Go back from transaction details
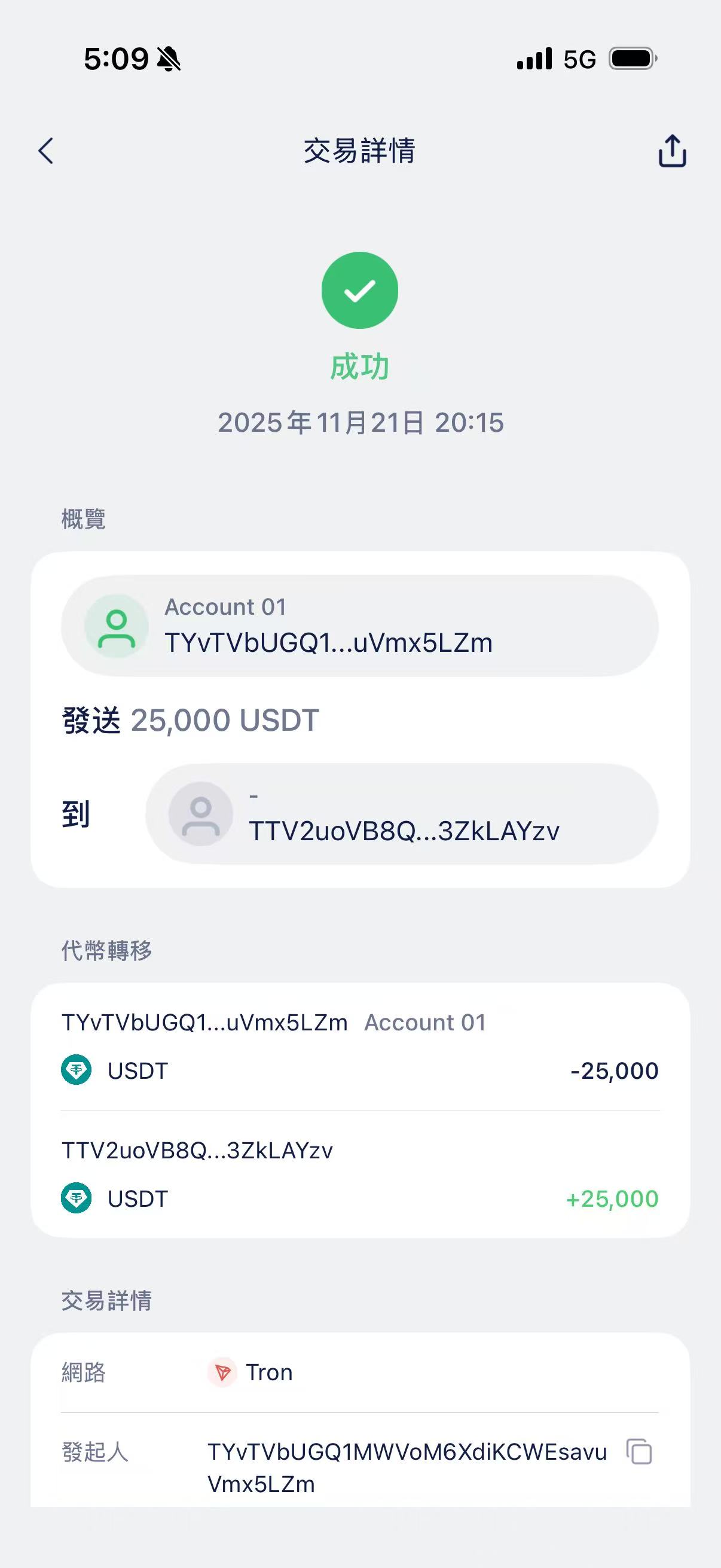The height and width of the screenshot is (1568, 721). coord(46,150)
